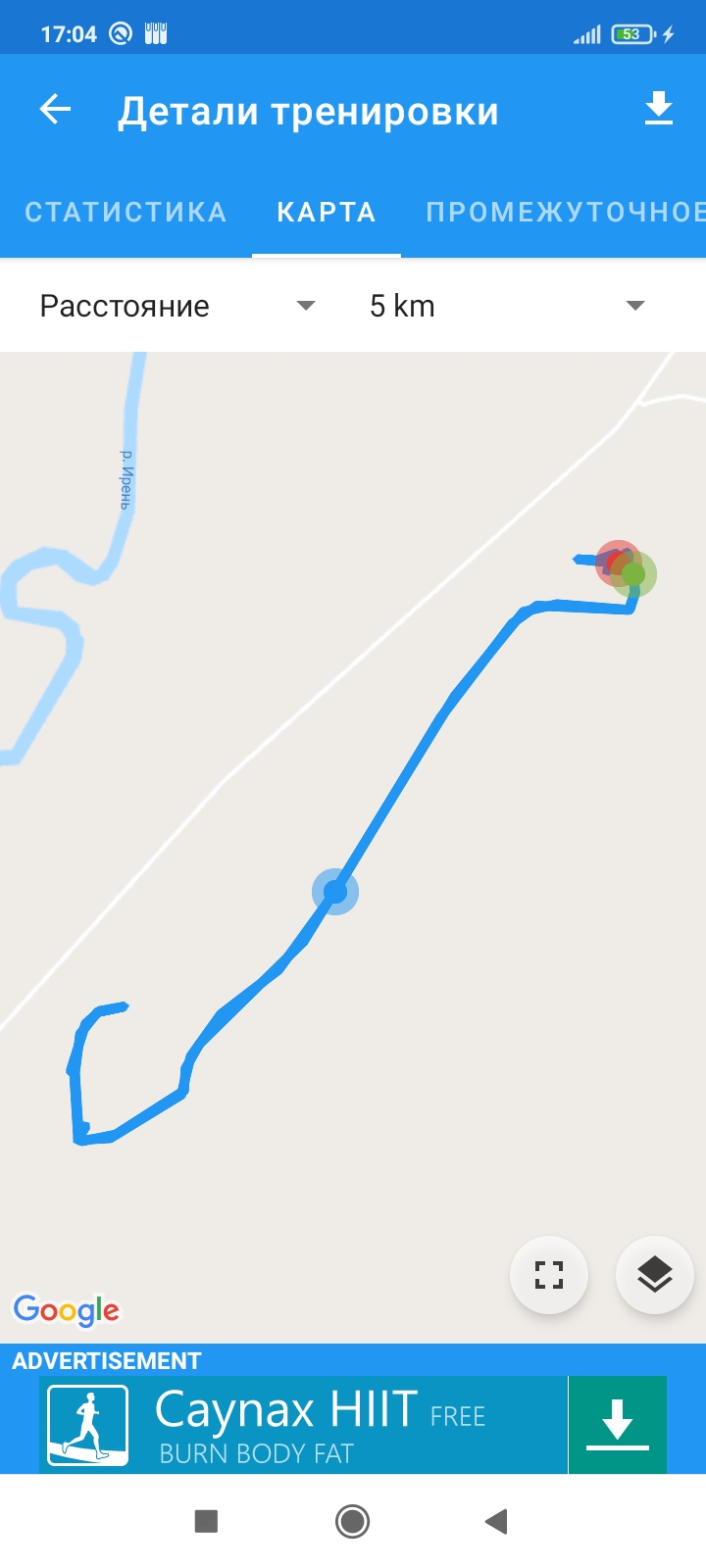Tap the 5 km marker on the route
Viewport: 706px width, 1568px height.
coord(335,892)
